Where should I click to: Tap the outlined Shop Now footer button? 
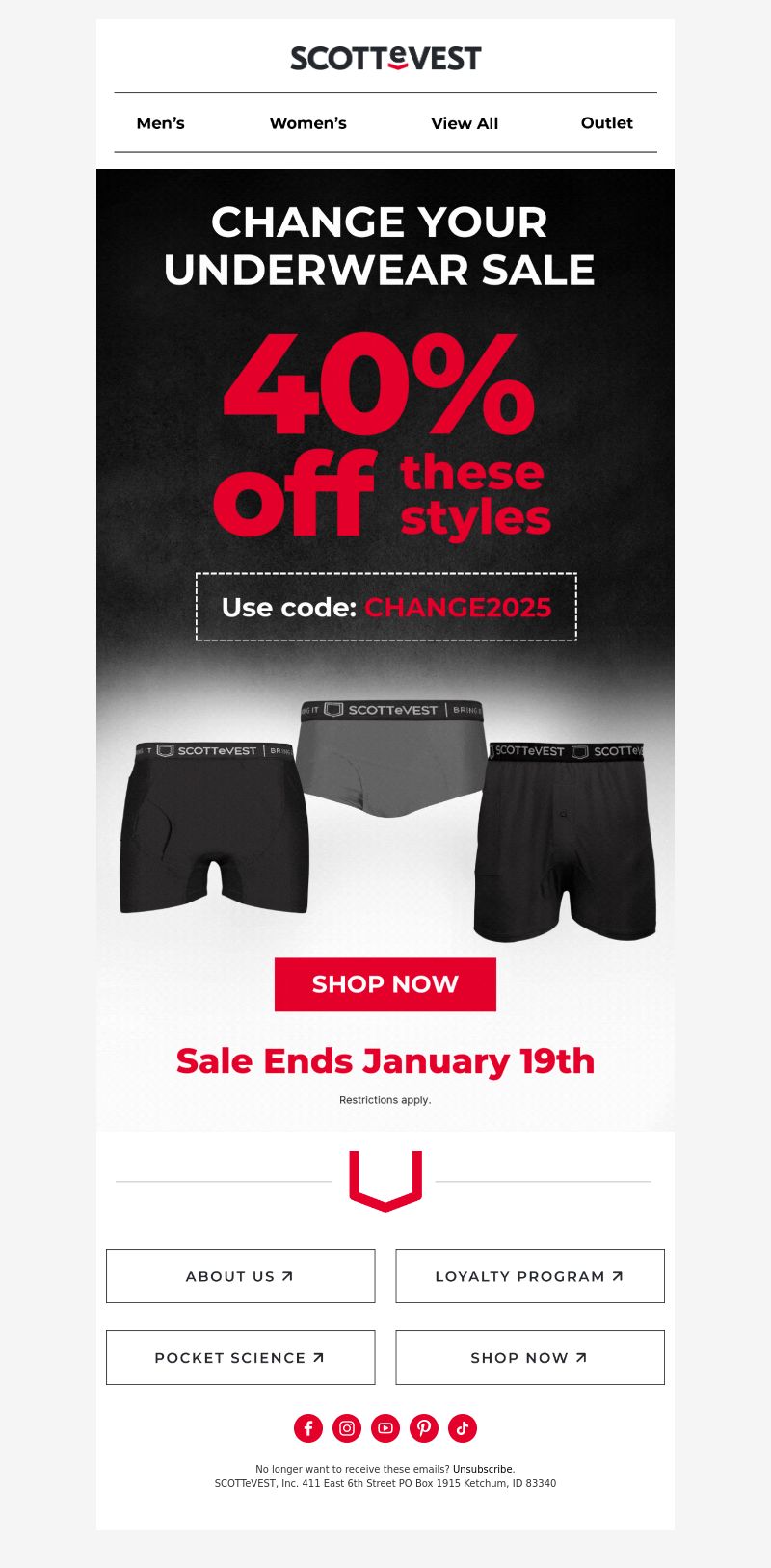[529, 1358]
